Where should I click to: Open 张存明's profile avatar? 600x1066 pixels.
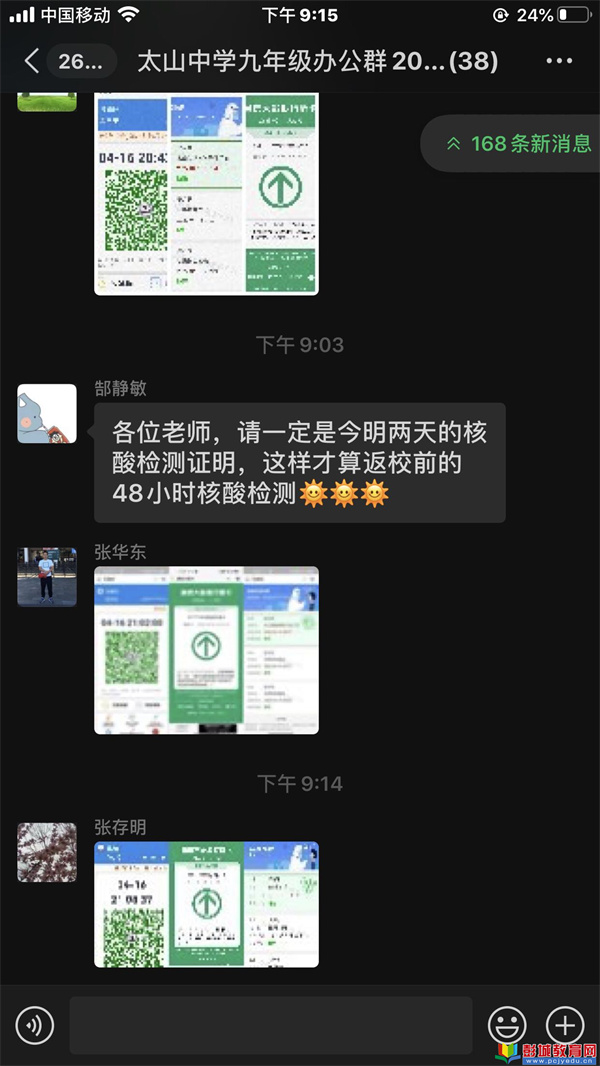click(x=47, y=852)
